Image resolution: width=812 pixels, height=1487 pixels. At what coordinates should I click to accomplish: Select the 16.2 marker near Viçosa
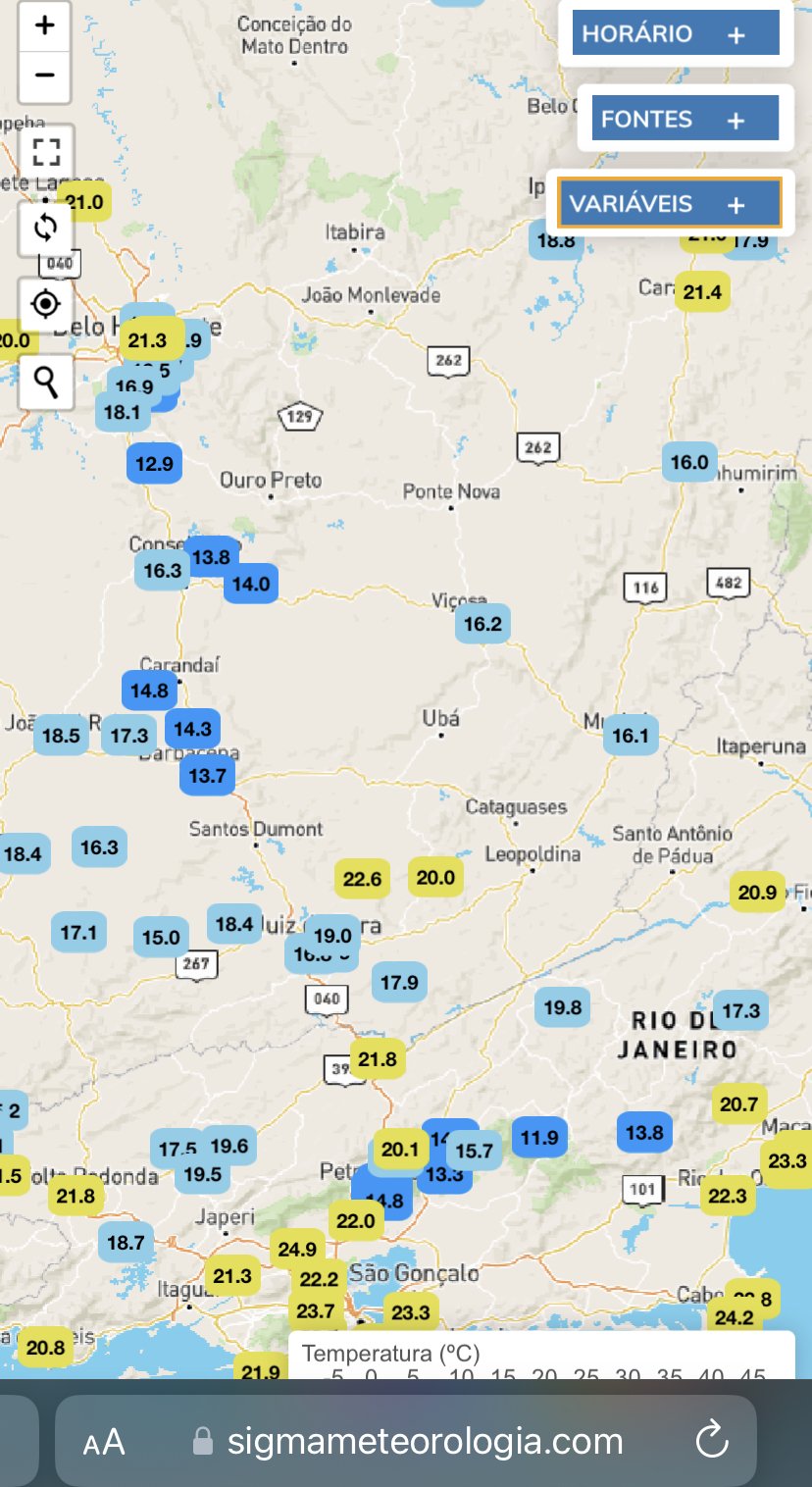point(482,624)
